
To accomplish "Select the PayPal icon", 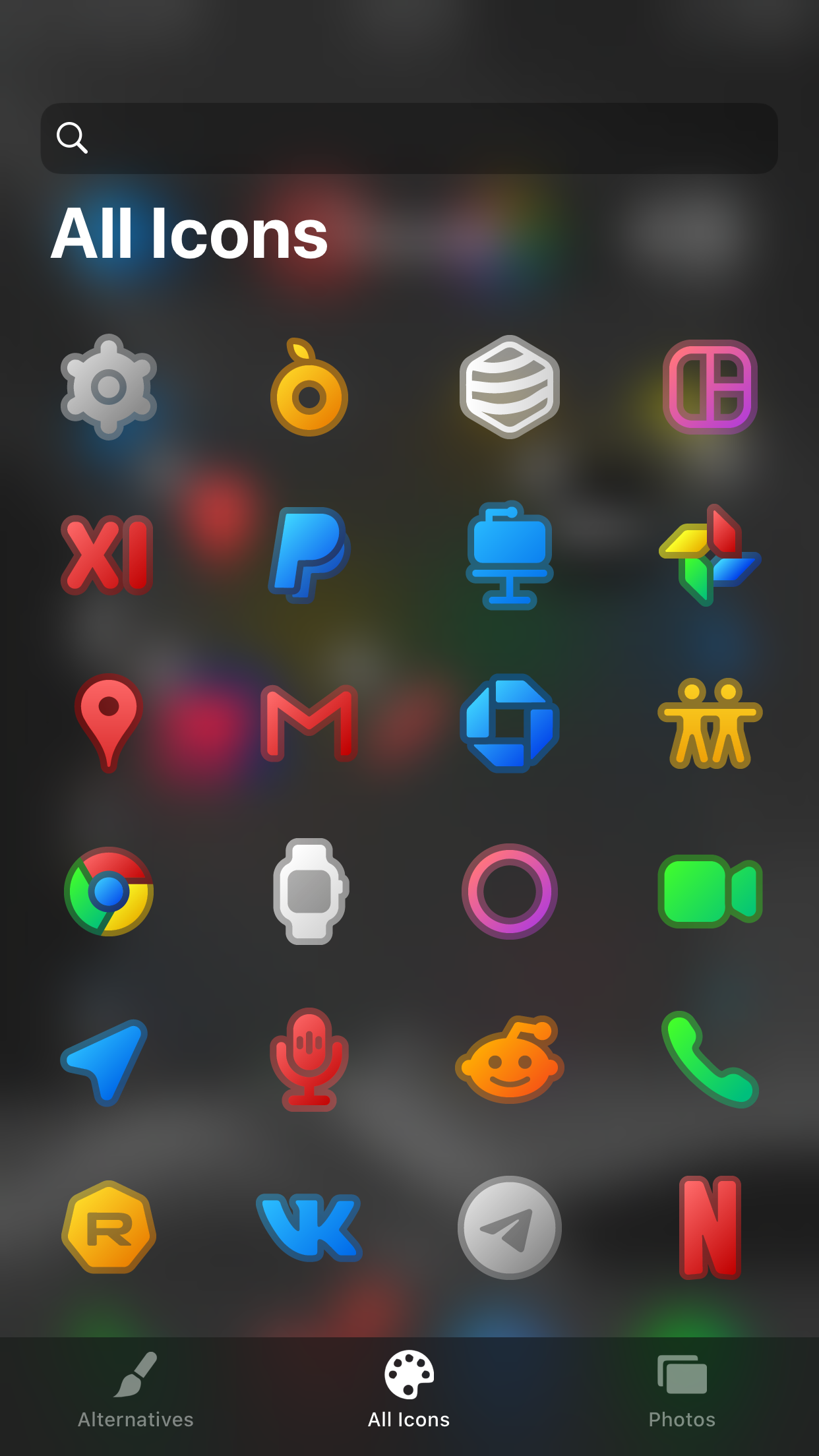I will coord(309,555).
